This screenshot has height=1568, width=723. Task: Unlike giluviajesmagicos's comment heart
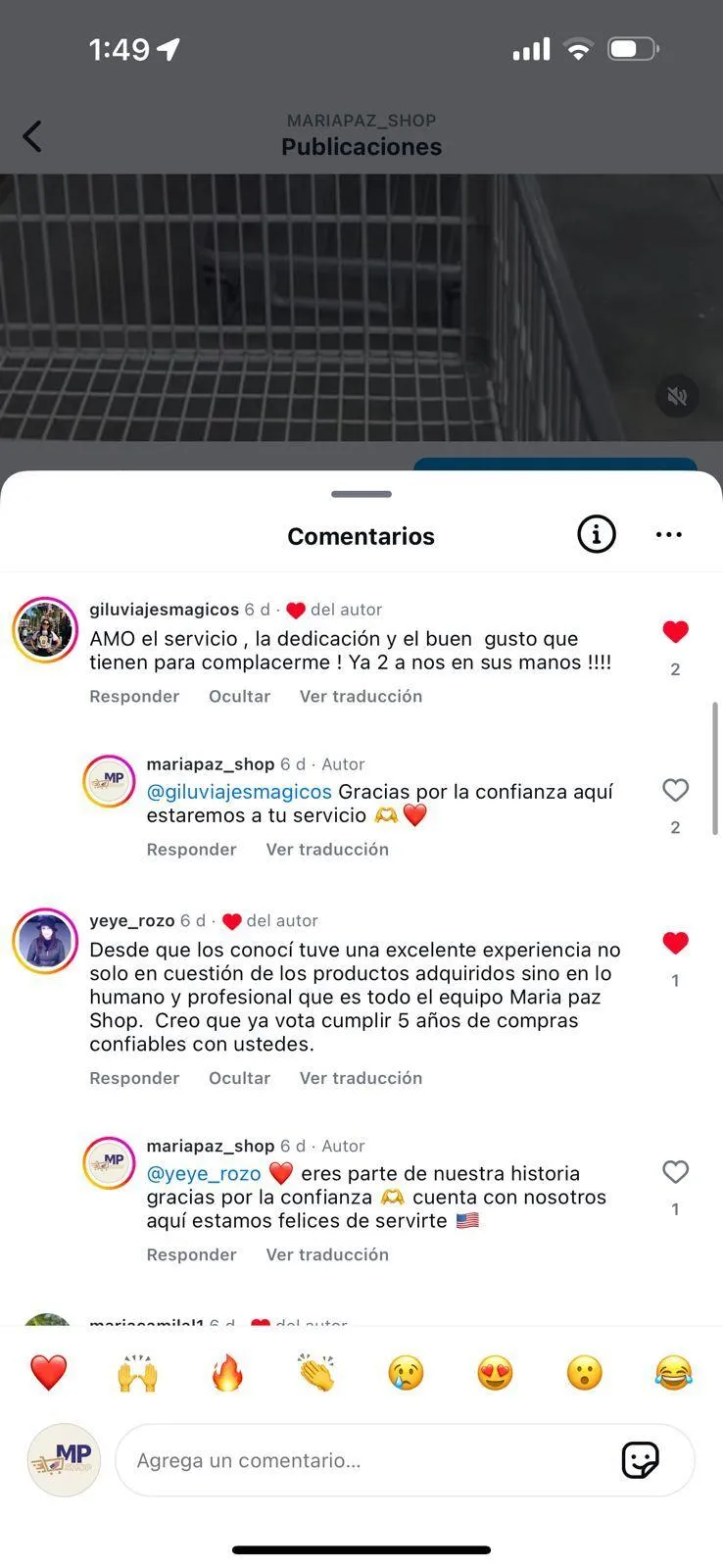675,632
